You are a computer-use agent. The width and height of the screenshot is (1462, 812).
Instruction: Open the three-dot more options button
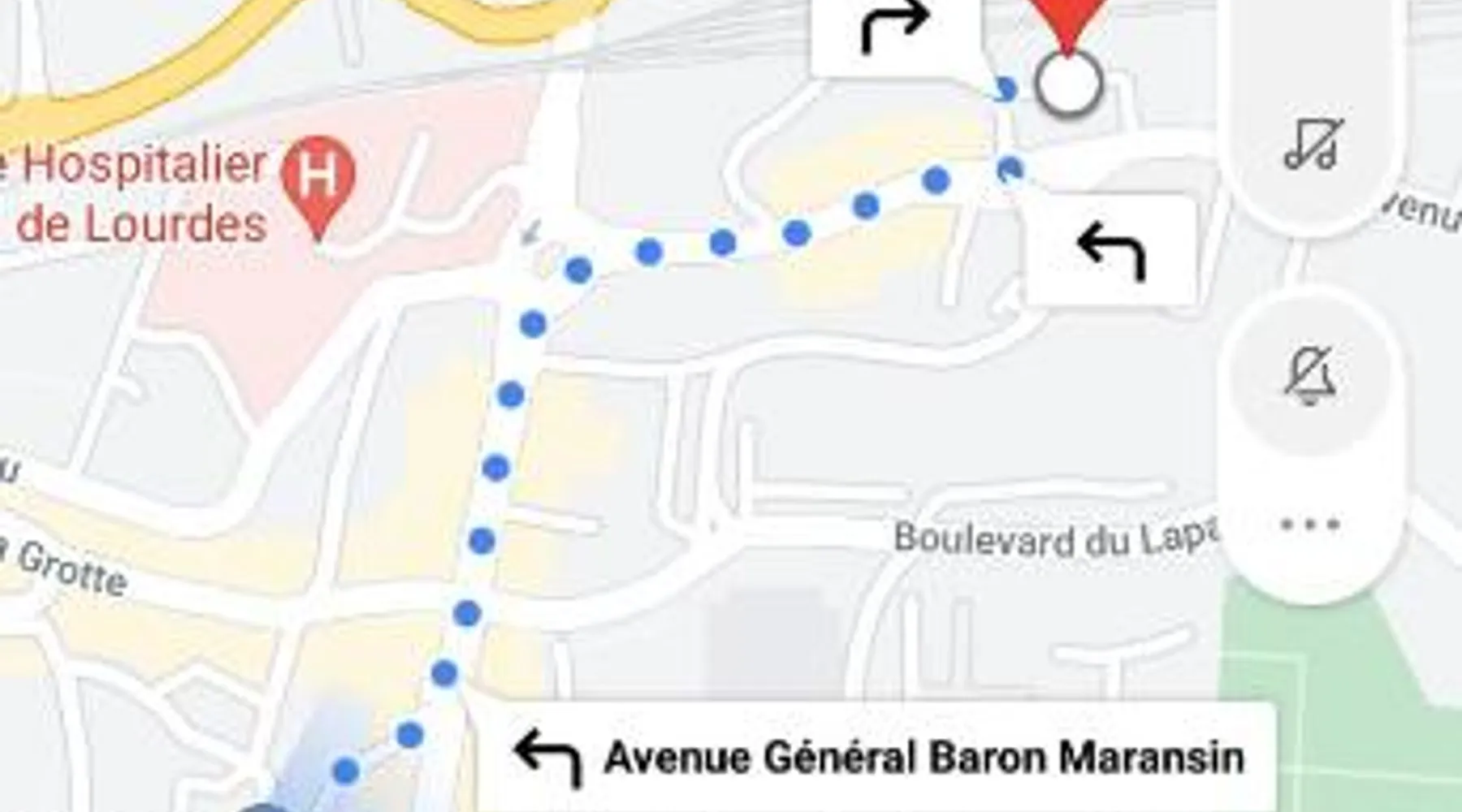coord(1309,524)
